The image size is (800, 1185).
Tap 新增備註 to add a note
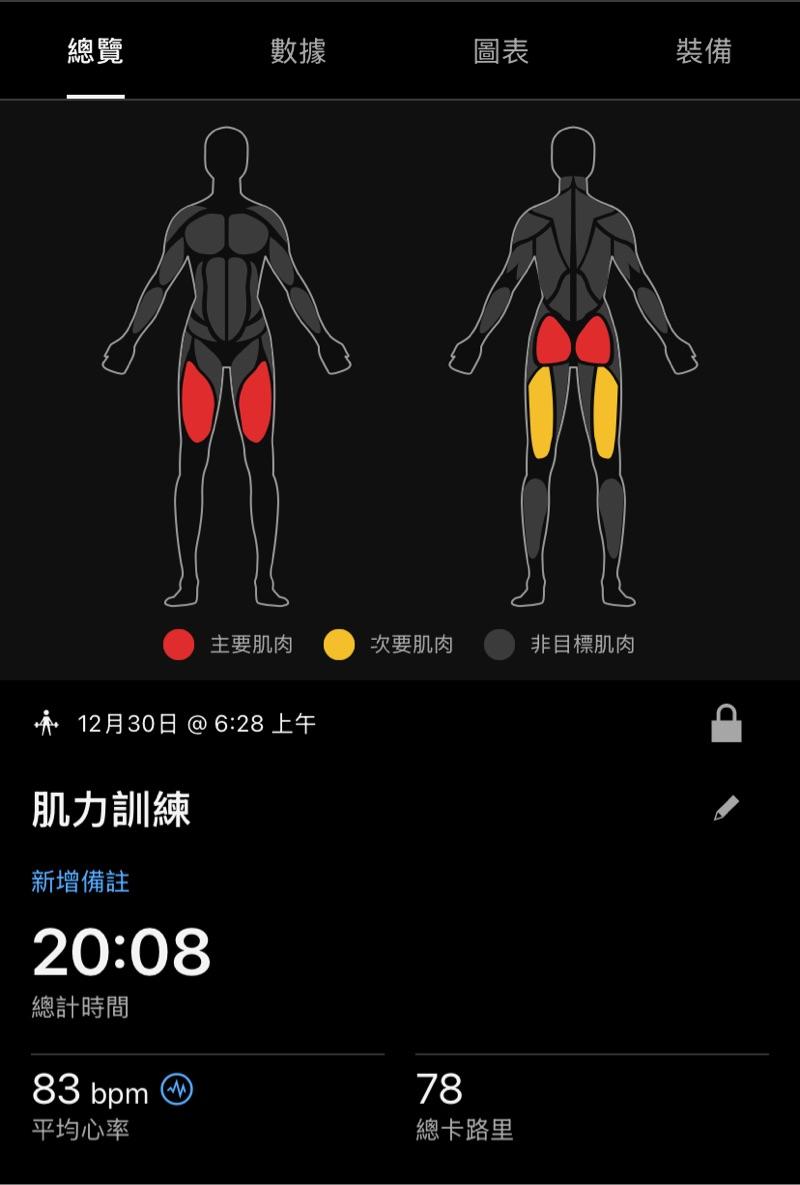[x=80, y=882]
